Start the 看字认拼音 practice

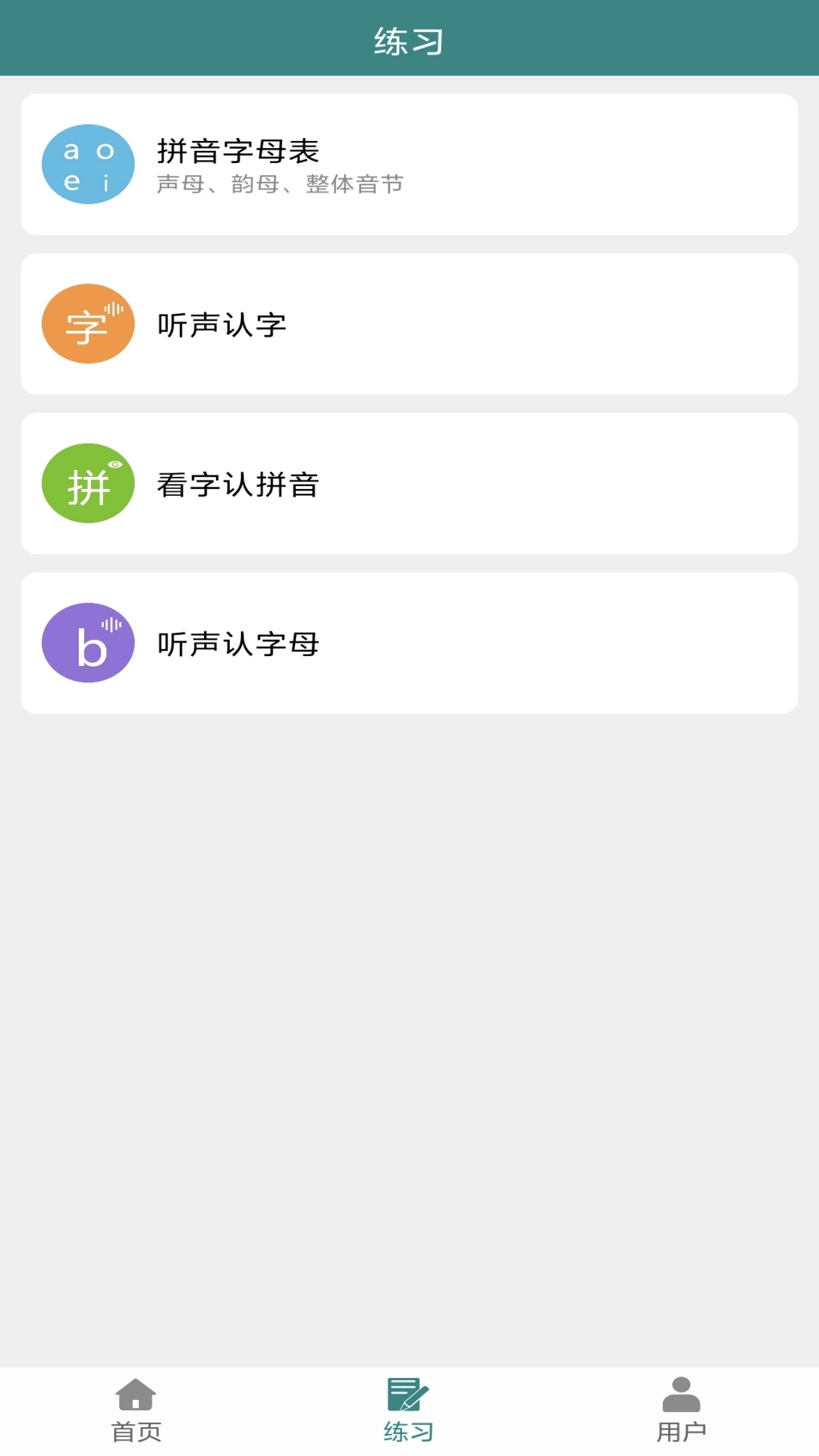(409, 483)
